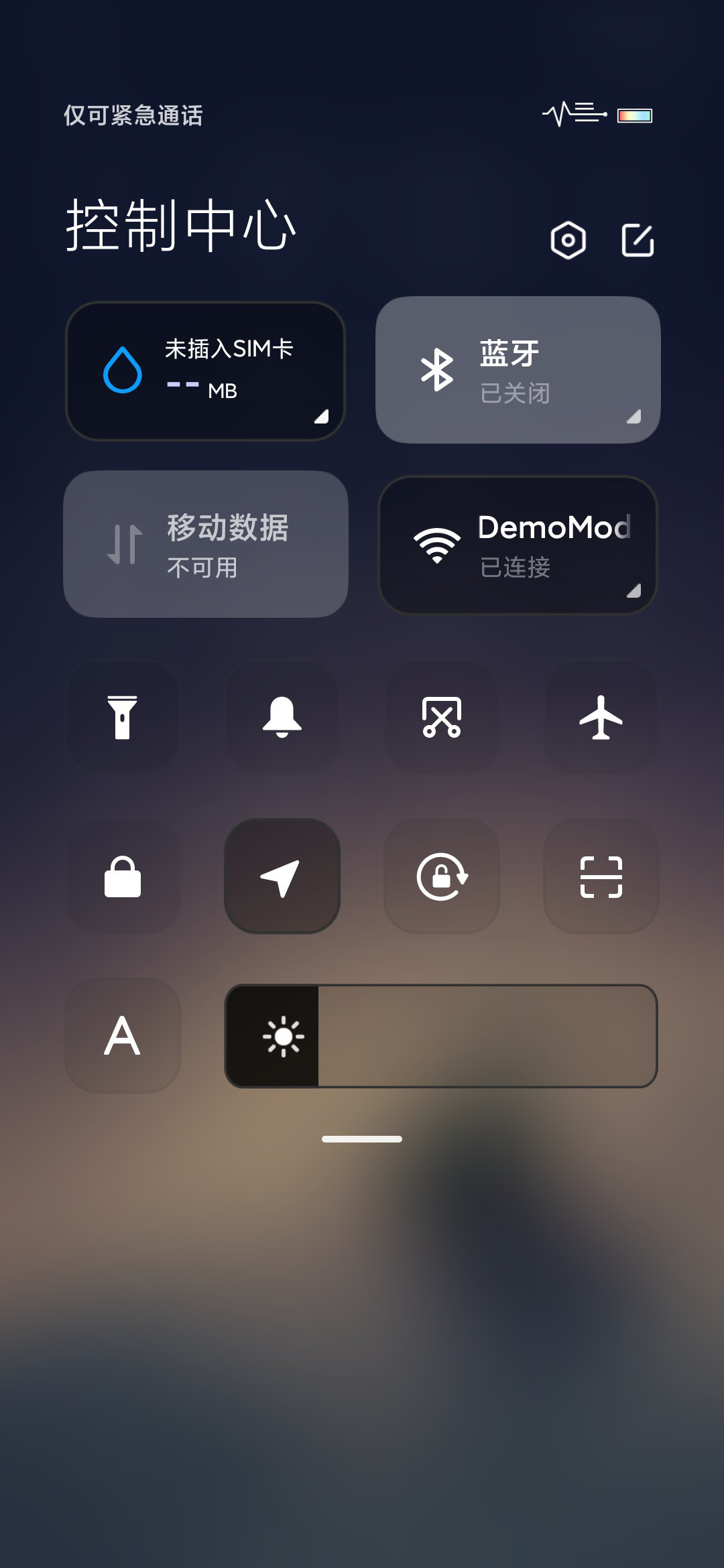Toggle the bell mute switch
The height and width of the screenshot is (1568, 724).
click(282, 717)
